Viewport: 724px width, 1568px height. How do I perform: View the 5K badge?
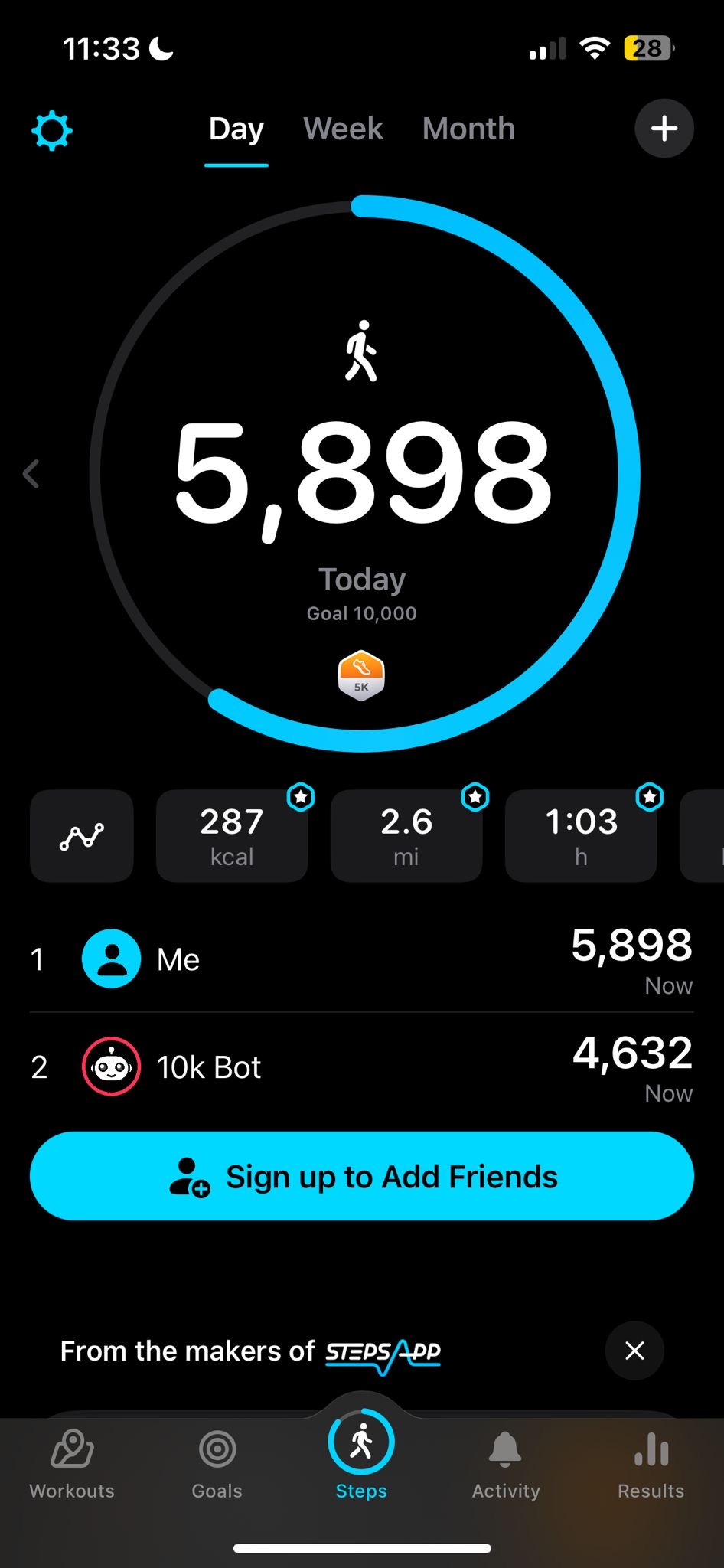[x=361, y=675]
